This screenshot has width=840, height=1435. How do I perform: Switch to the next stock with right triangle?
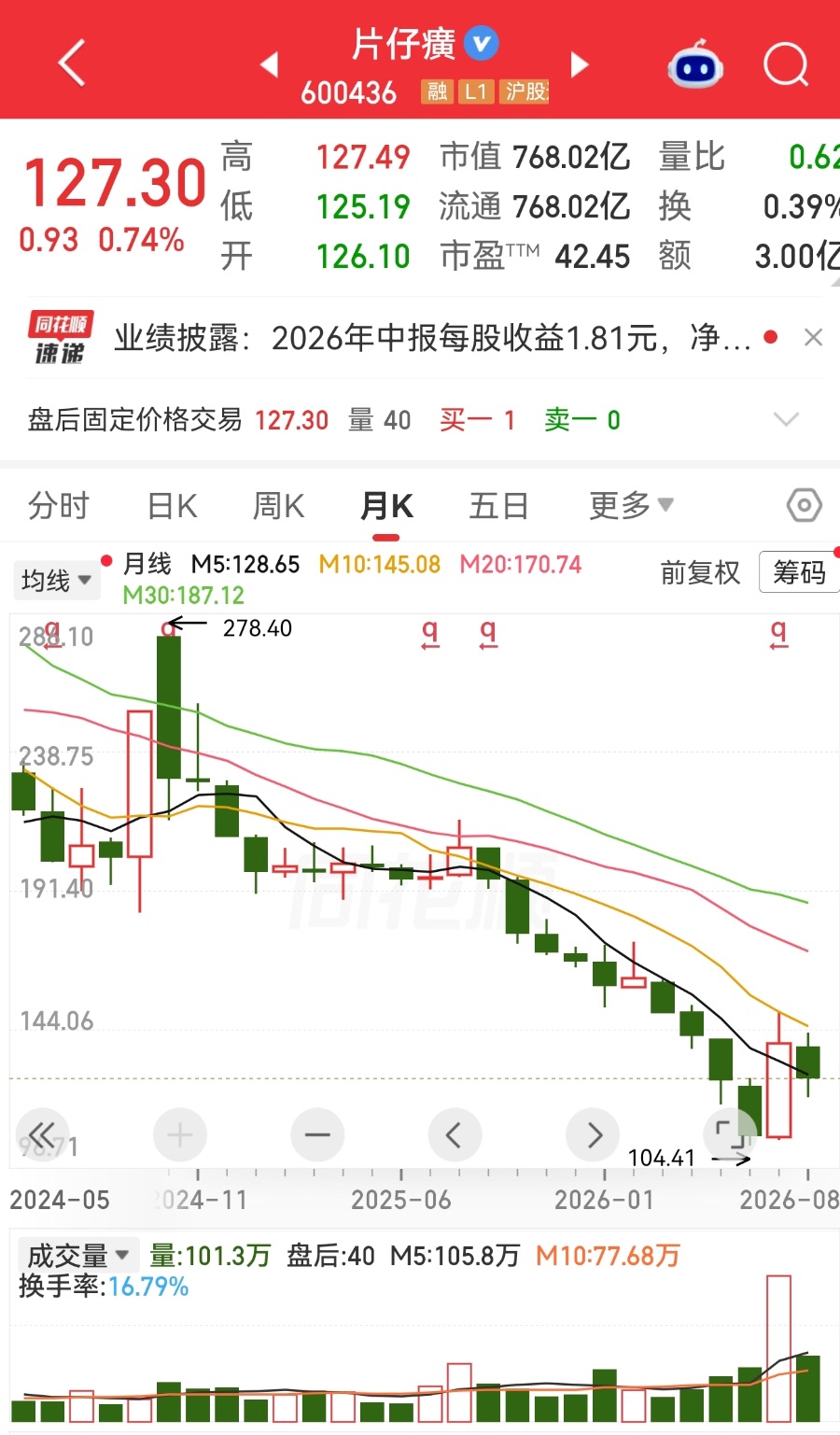(580, 64)
